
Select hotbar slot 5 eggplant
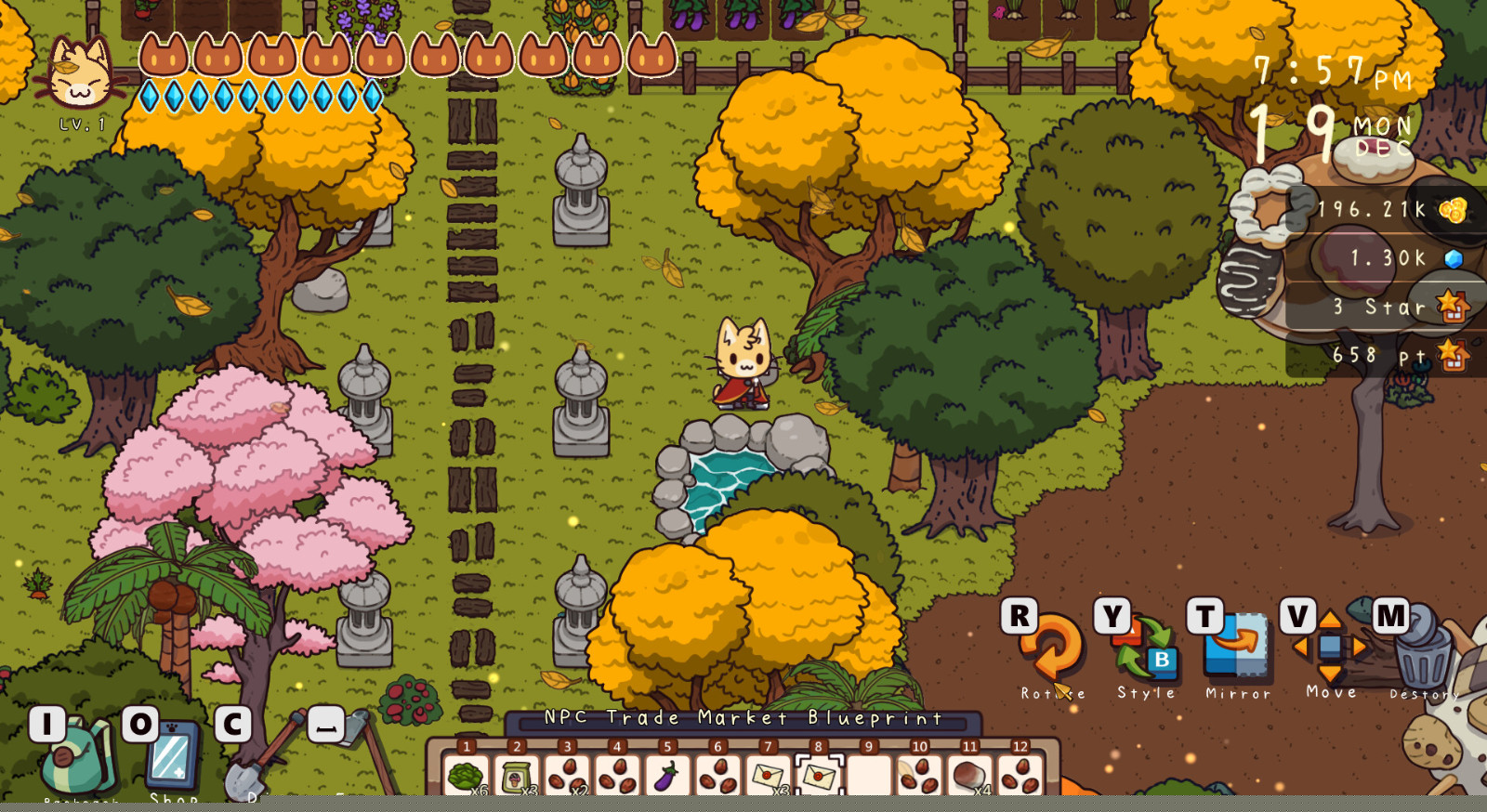pos(666,775)
